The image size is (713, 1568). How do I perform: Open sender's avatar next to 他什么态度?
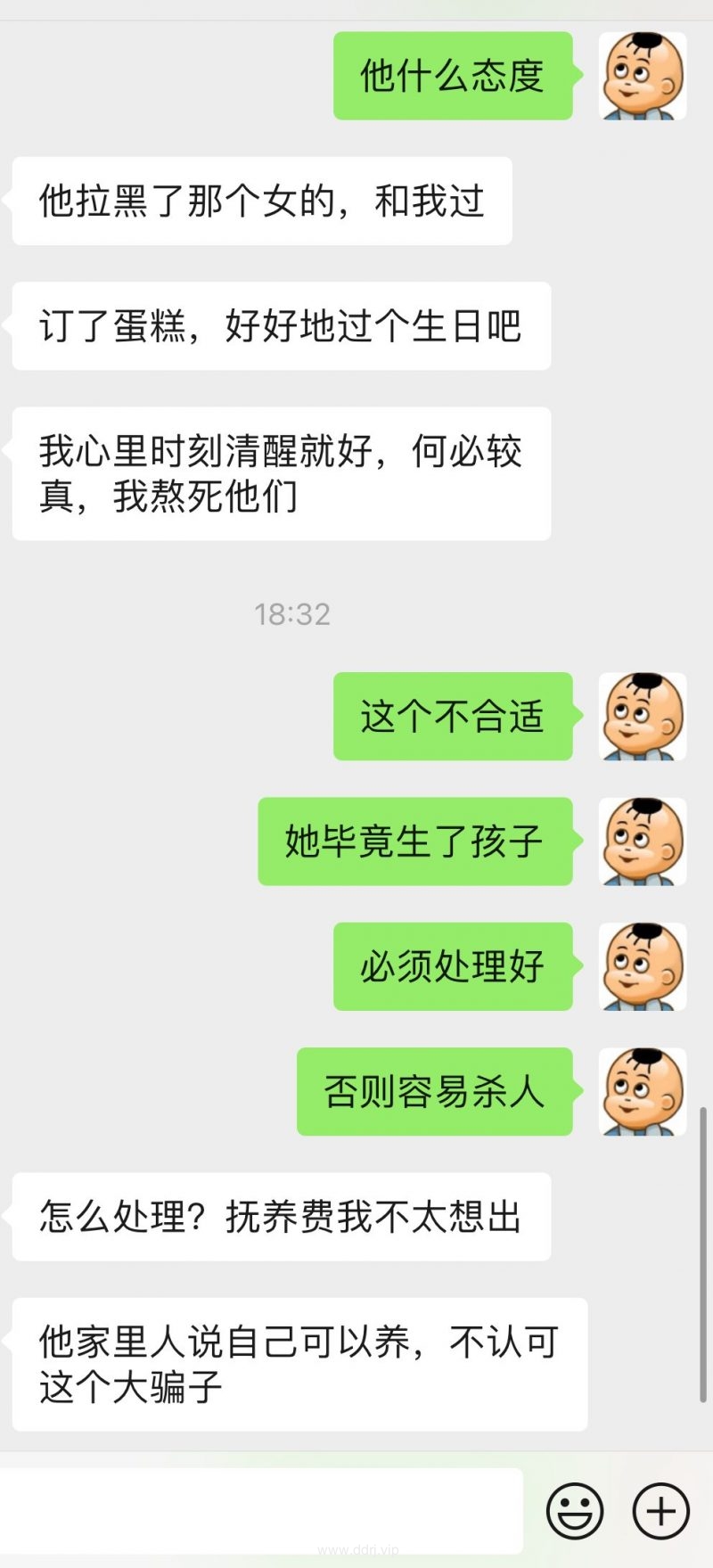coord(642,76)
